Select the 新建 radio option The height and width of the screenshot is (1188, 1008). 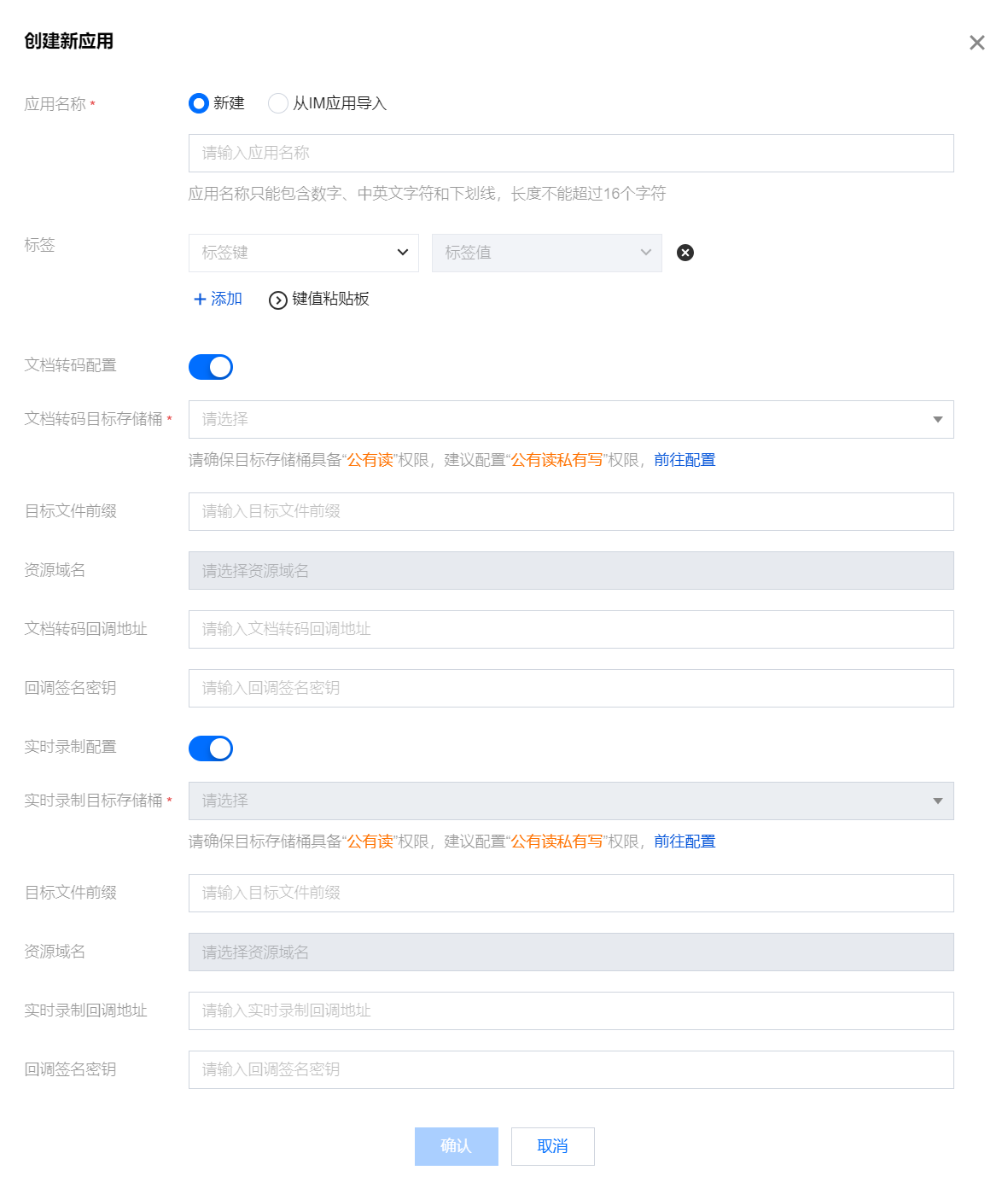[199, 103]
